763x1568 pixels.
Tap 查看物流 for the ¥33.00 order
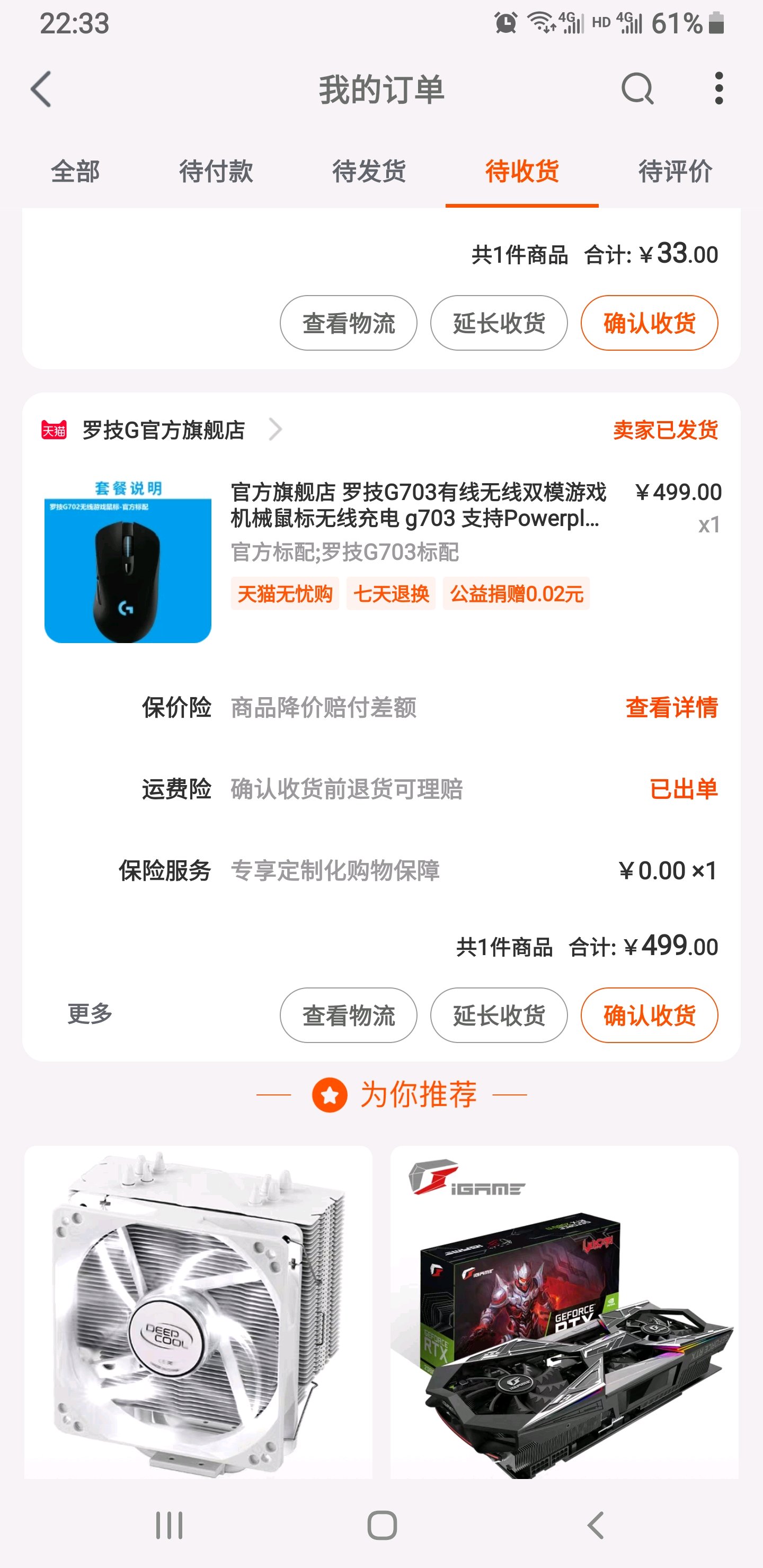click(348, 323)
